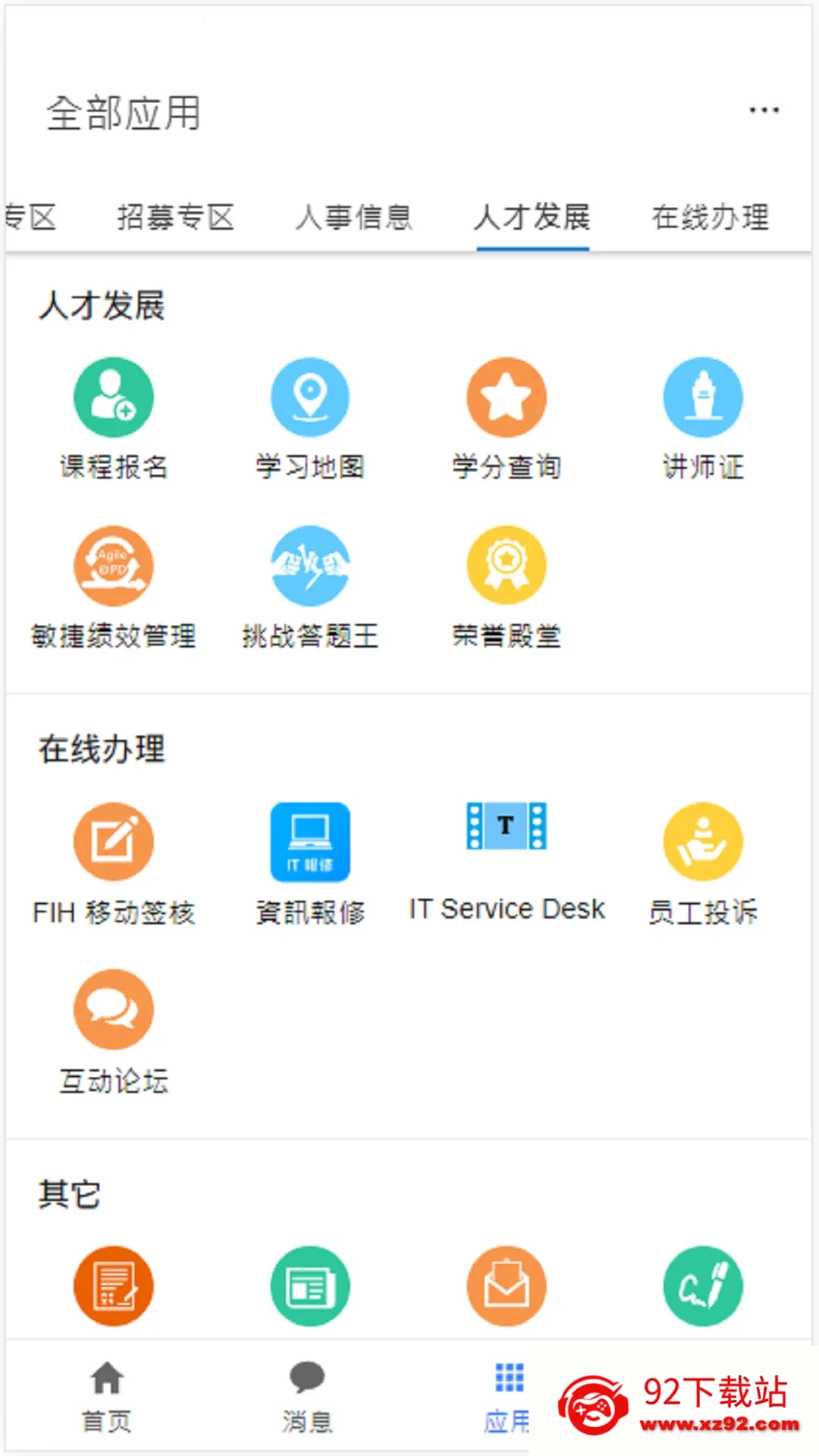This screenshot has width=819, height=1456.
Task: Select the 在线办理 top tab
Action: coord(711,218)
